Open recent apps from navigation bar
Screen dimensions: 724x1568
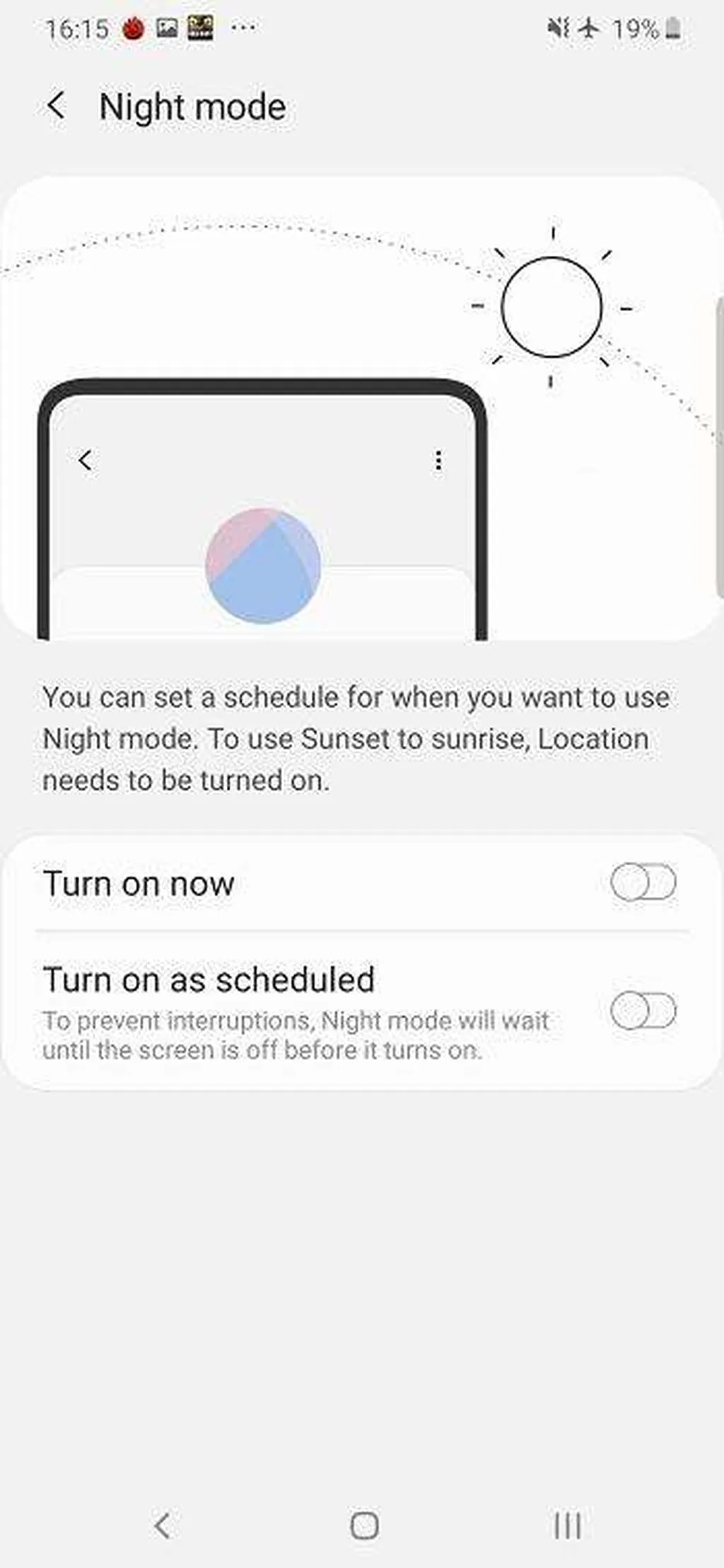(x=567, y=1526)
